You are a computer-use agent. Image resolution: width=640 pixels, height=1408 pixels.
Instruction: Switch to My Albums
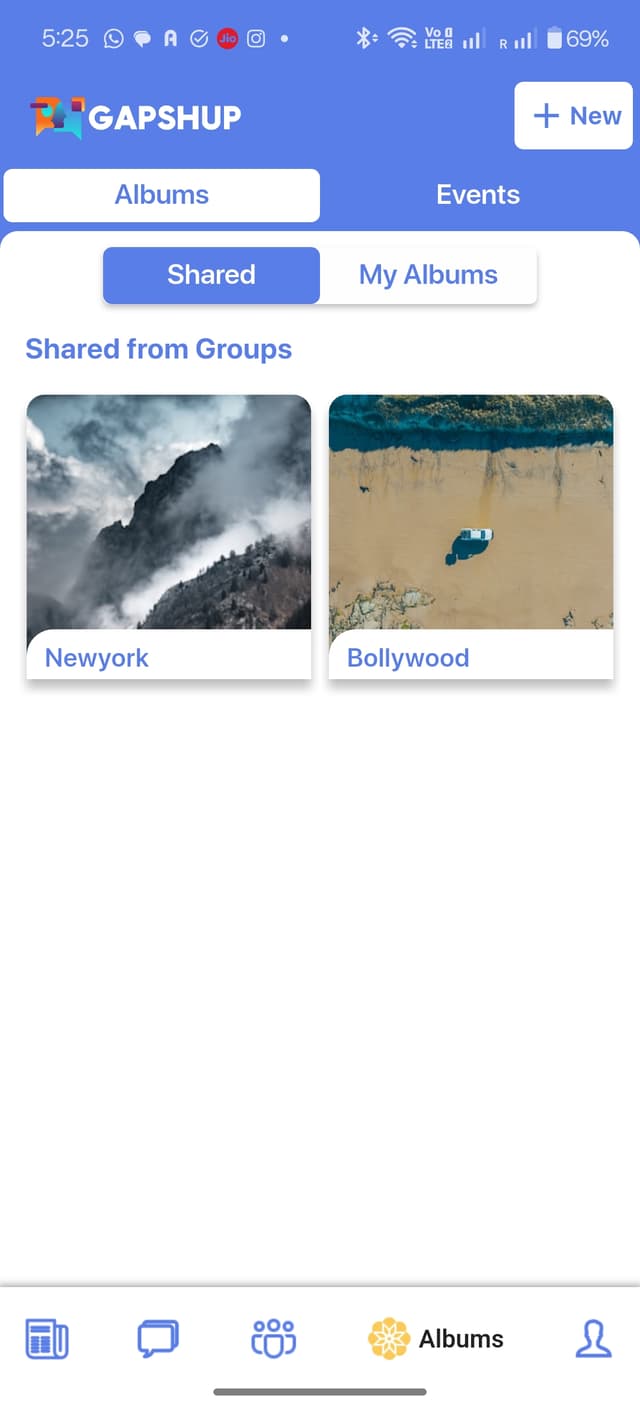point(428,275)
